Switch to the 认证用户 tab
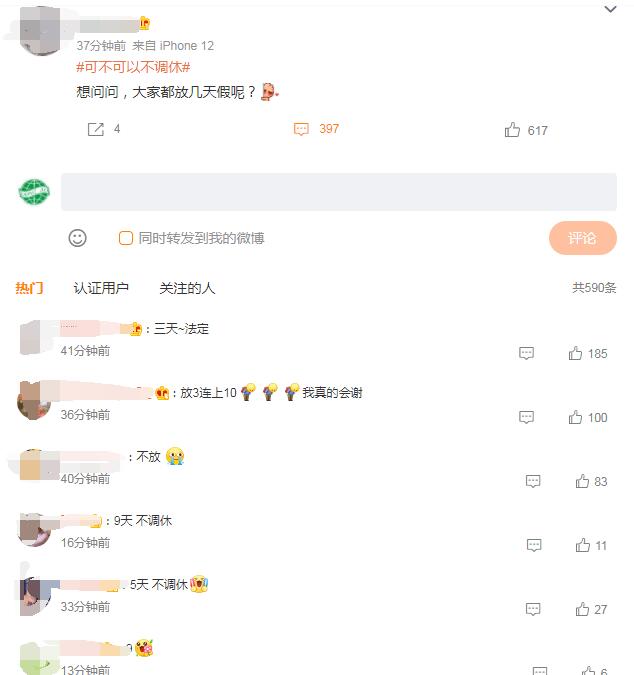 pos(101,288)
